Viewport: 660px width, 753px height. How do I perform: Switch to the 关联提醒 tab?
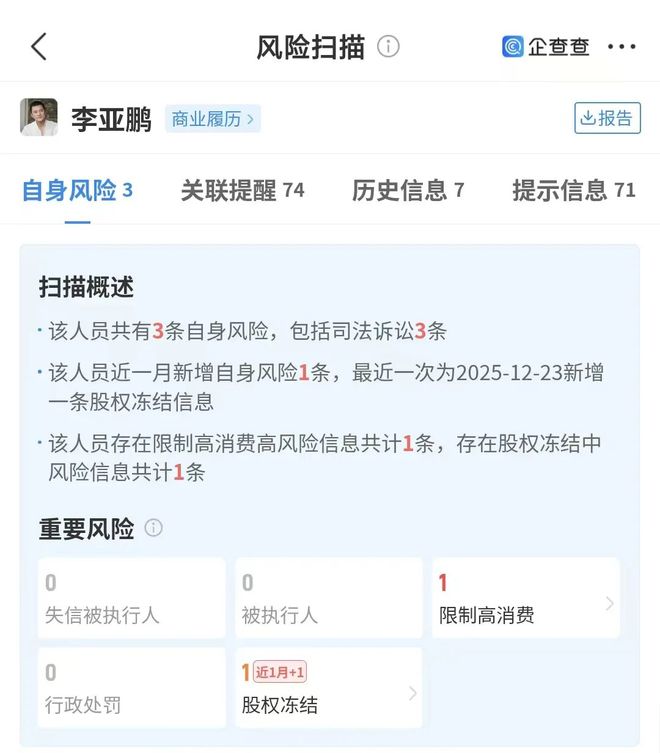(x=242, y=190)
